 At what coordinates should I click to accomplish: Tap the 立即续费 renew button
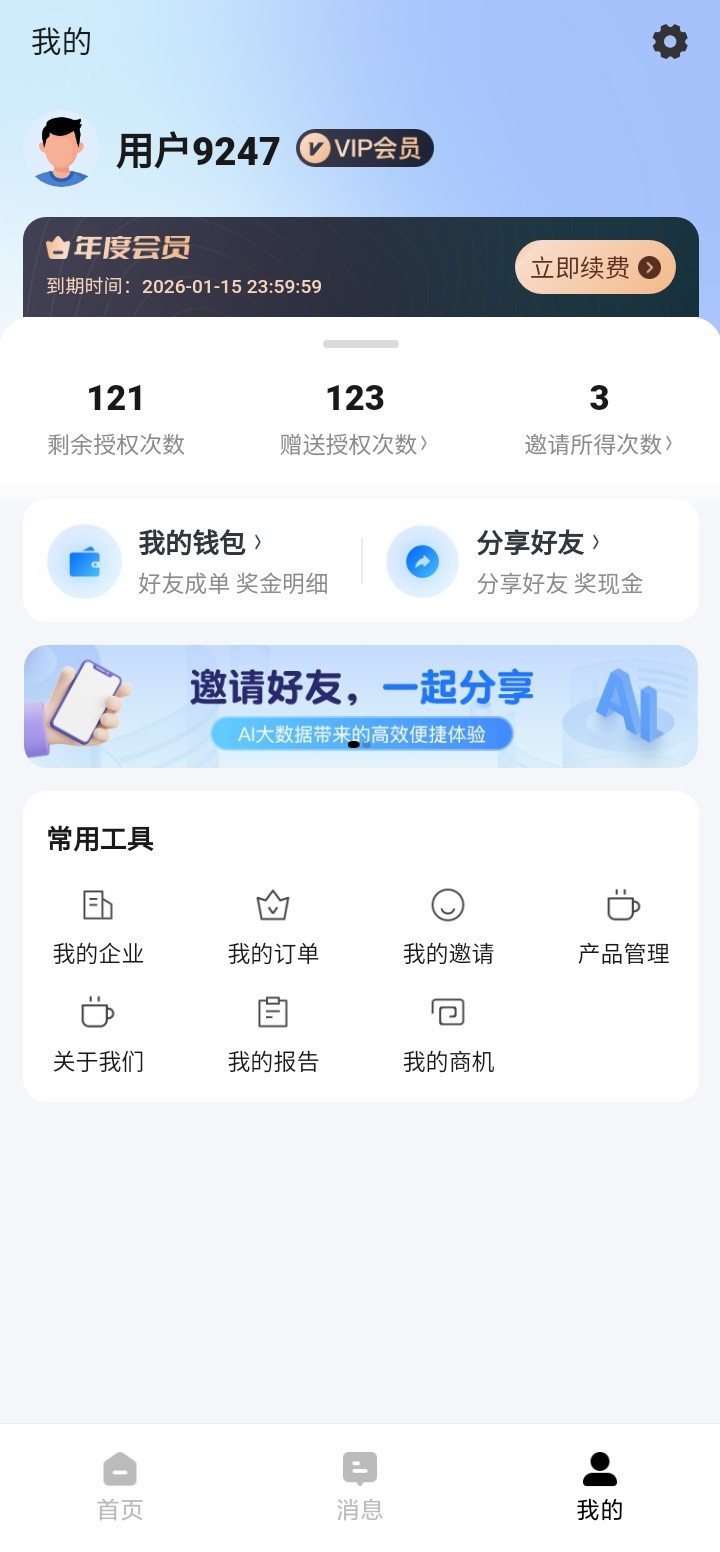click(594, 267)
